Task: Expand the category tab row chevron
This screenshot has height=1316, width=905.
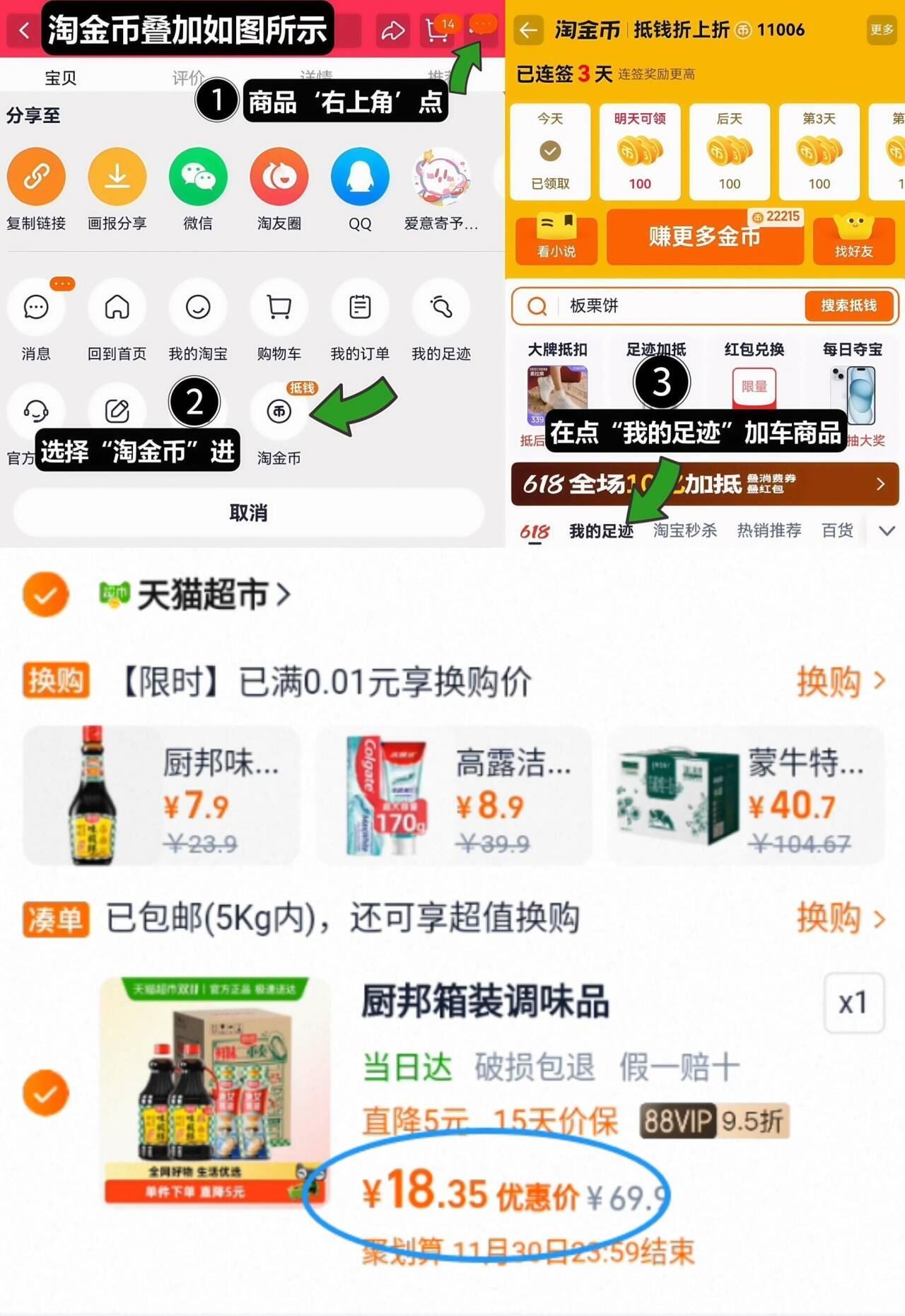Action: (886, 529)
